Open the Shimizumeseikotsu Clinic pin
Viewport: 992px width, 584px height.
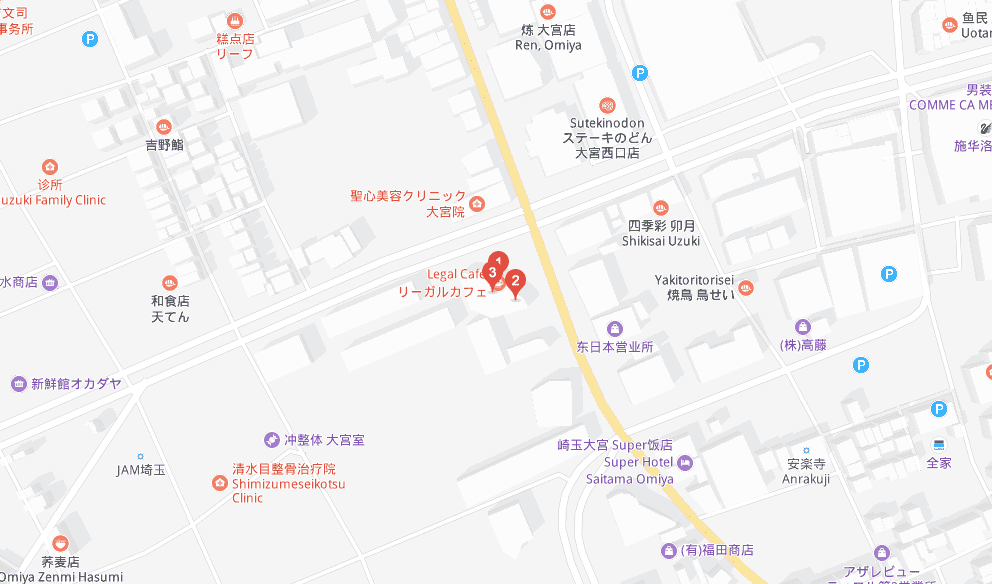219,483
